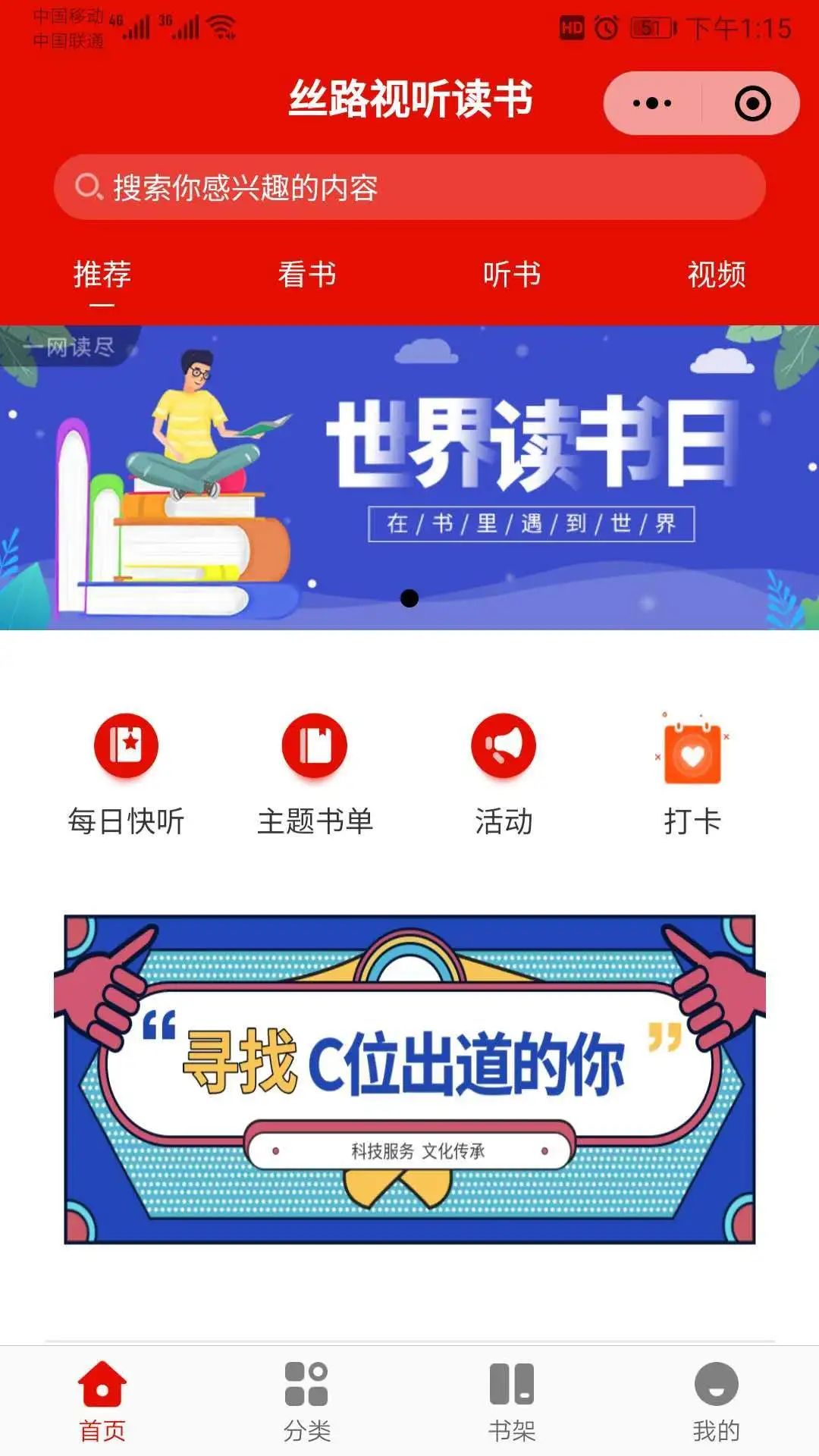Go to the 首页 home tab
This screenshot has height=1456, width=819.
[x=102, y=1401]
